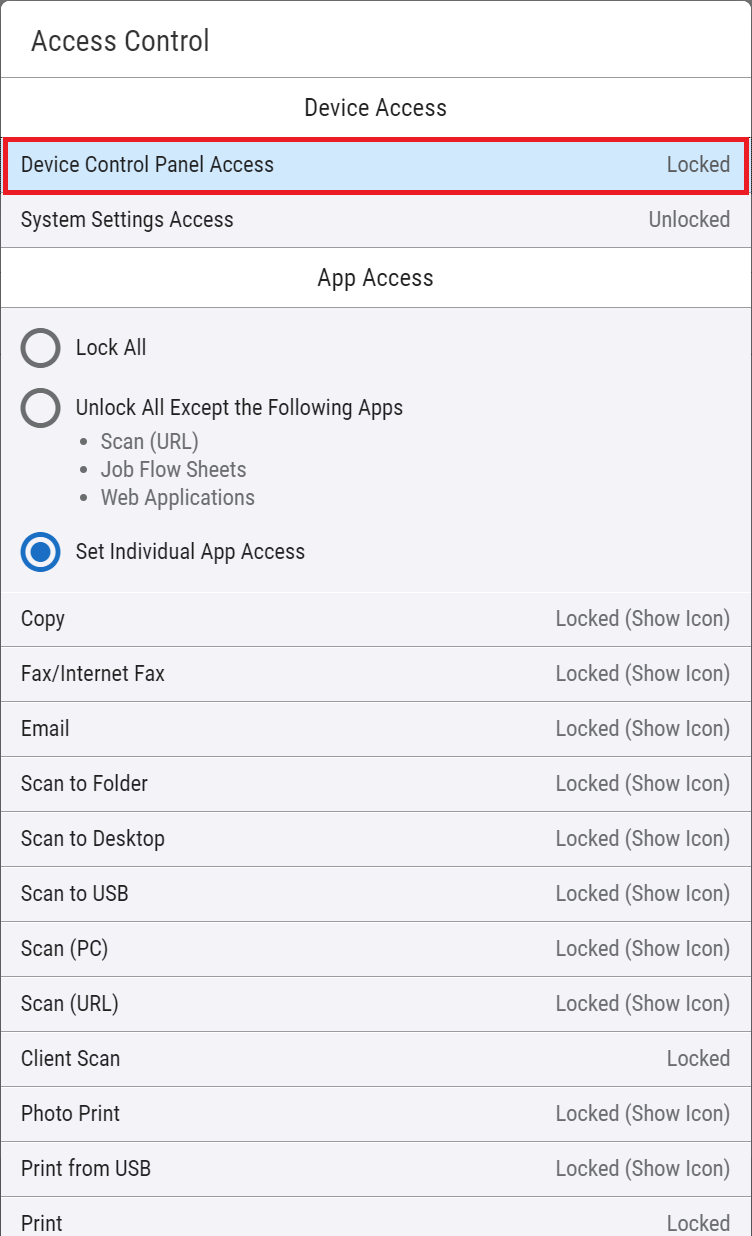Open the Scan (URL) locked row

(x=375, y=1004)
